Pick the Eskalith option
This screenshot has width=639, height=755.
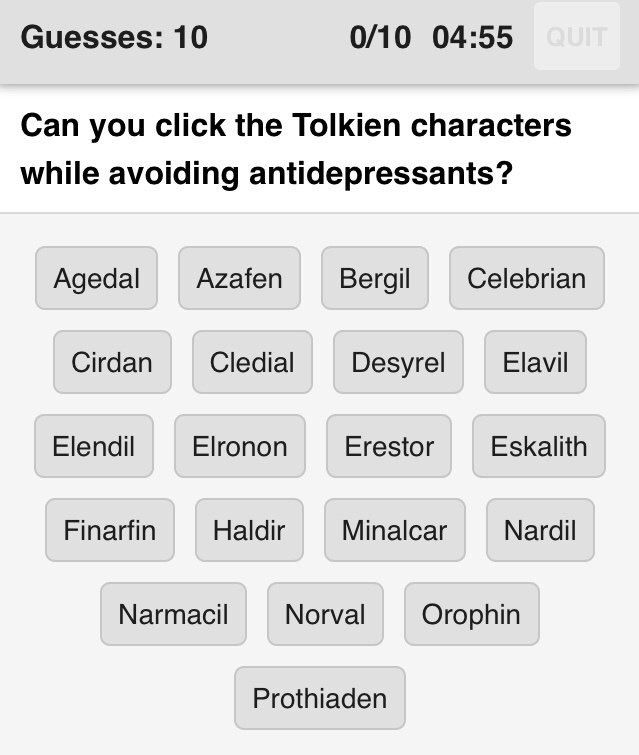point(538,446)
